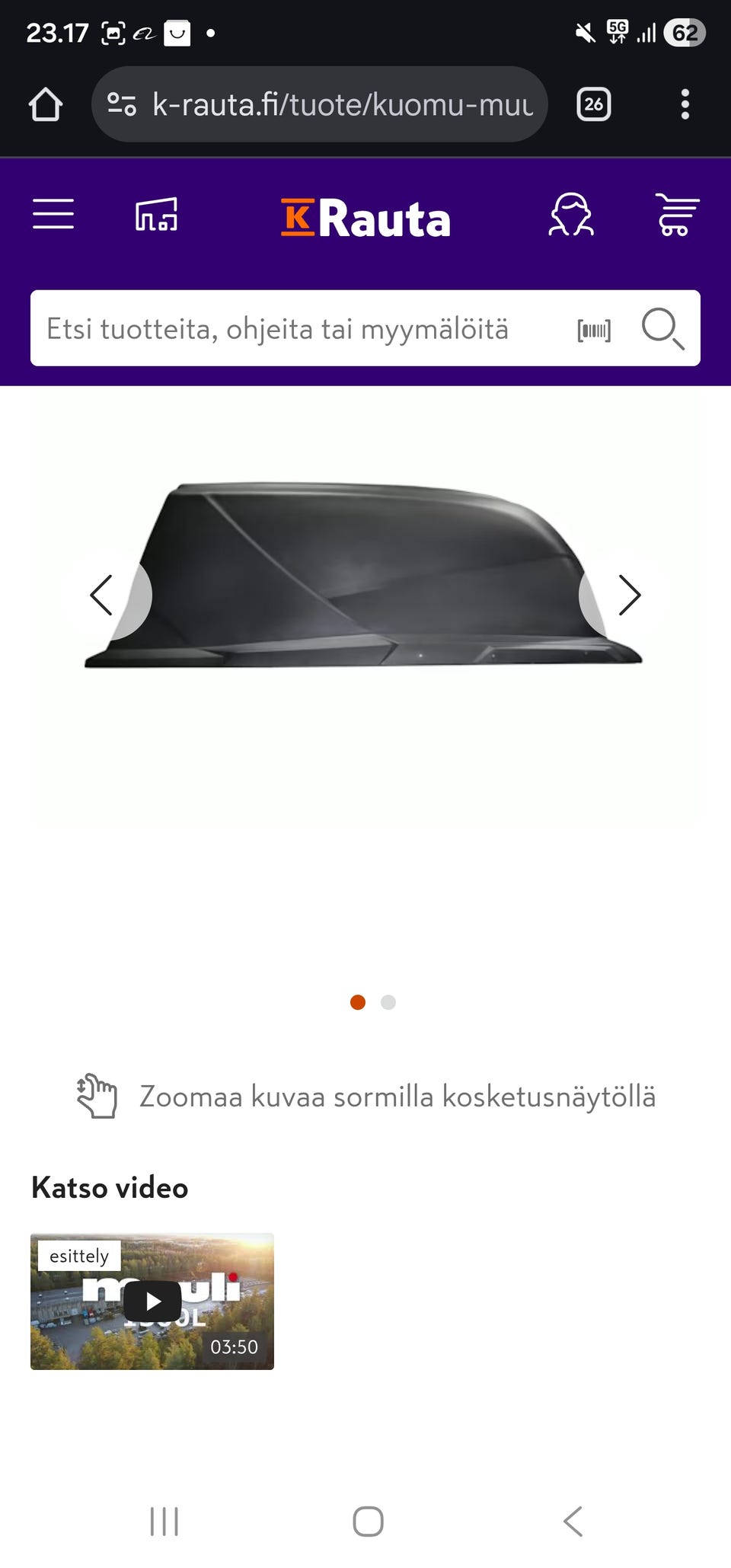Advance carousel with right arrow
731x1568 pixels.
coord(629,596)
